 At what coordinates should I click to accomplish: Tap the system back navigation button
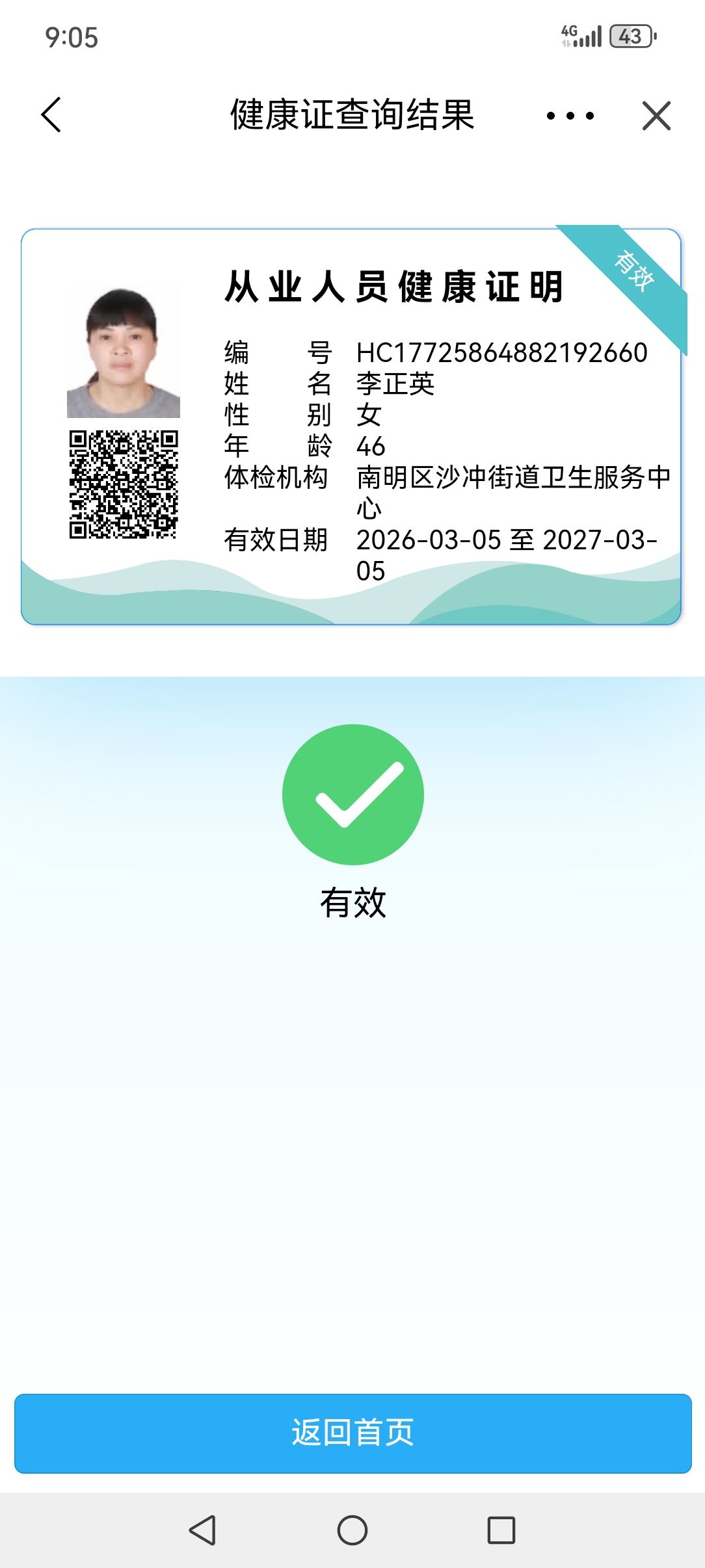[202, 1530]
